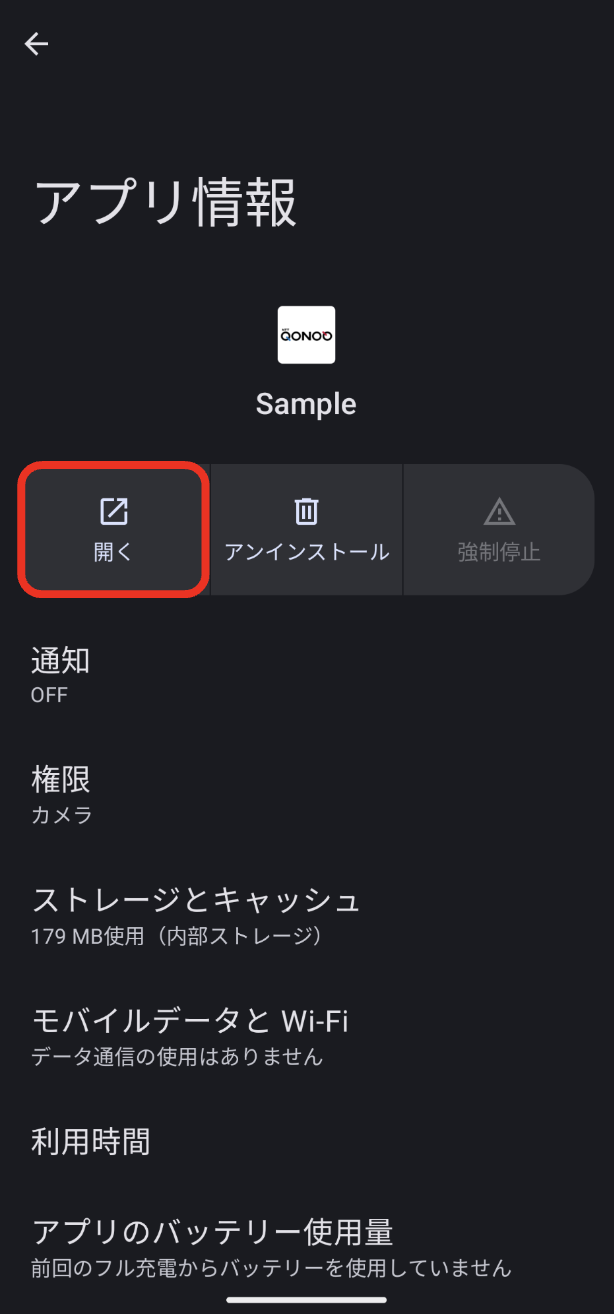Open the 通知 settings row

[307, 676]
